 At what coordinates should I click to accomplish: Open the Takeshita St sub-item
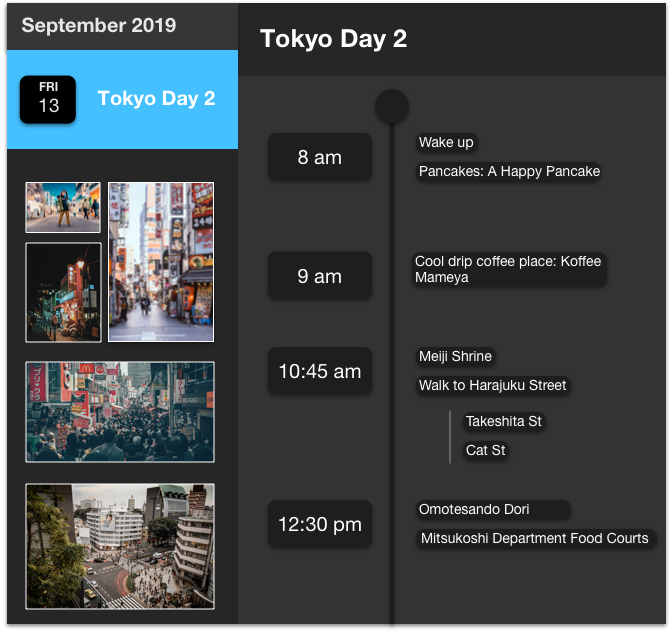click(x=503, y=422)
